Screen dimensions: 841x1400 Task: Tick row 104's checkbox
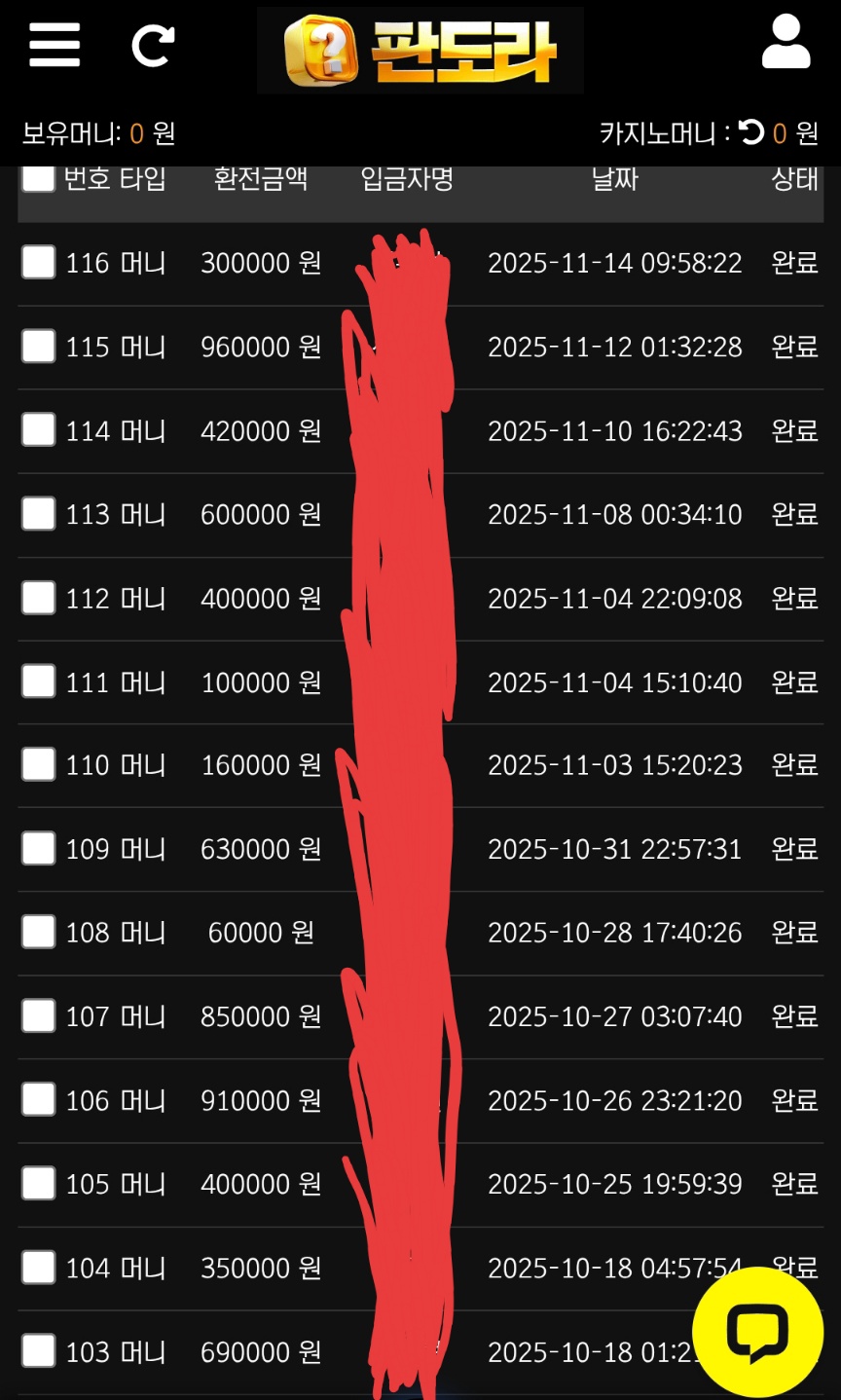(x=39, y=1268)
